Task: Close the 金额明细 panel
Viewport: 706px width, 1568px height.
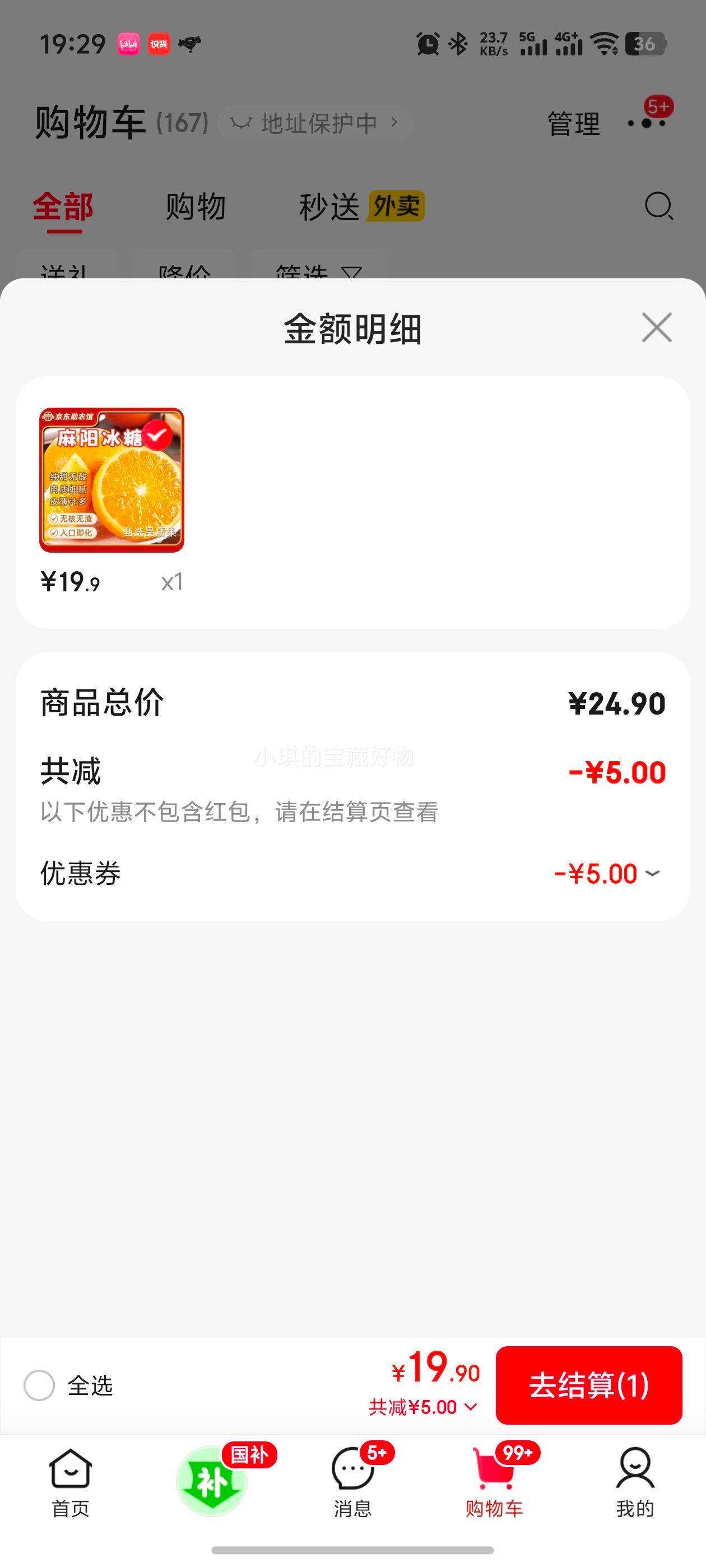Action: (x=656, y=328)
